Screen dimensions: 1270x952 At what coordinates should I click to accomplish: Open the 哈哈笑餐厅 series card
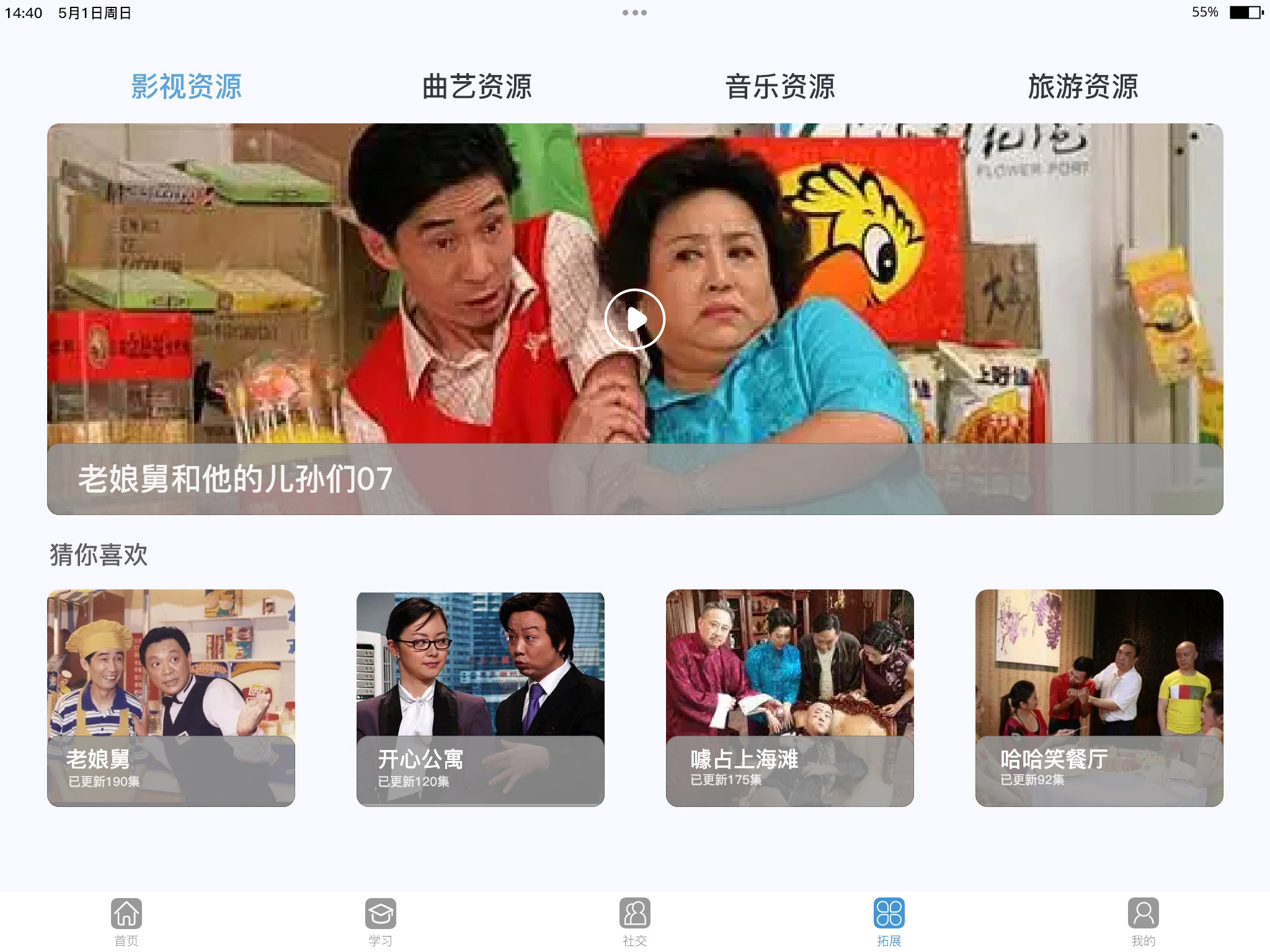pyautogui.click(x=1099, y=697)
